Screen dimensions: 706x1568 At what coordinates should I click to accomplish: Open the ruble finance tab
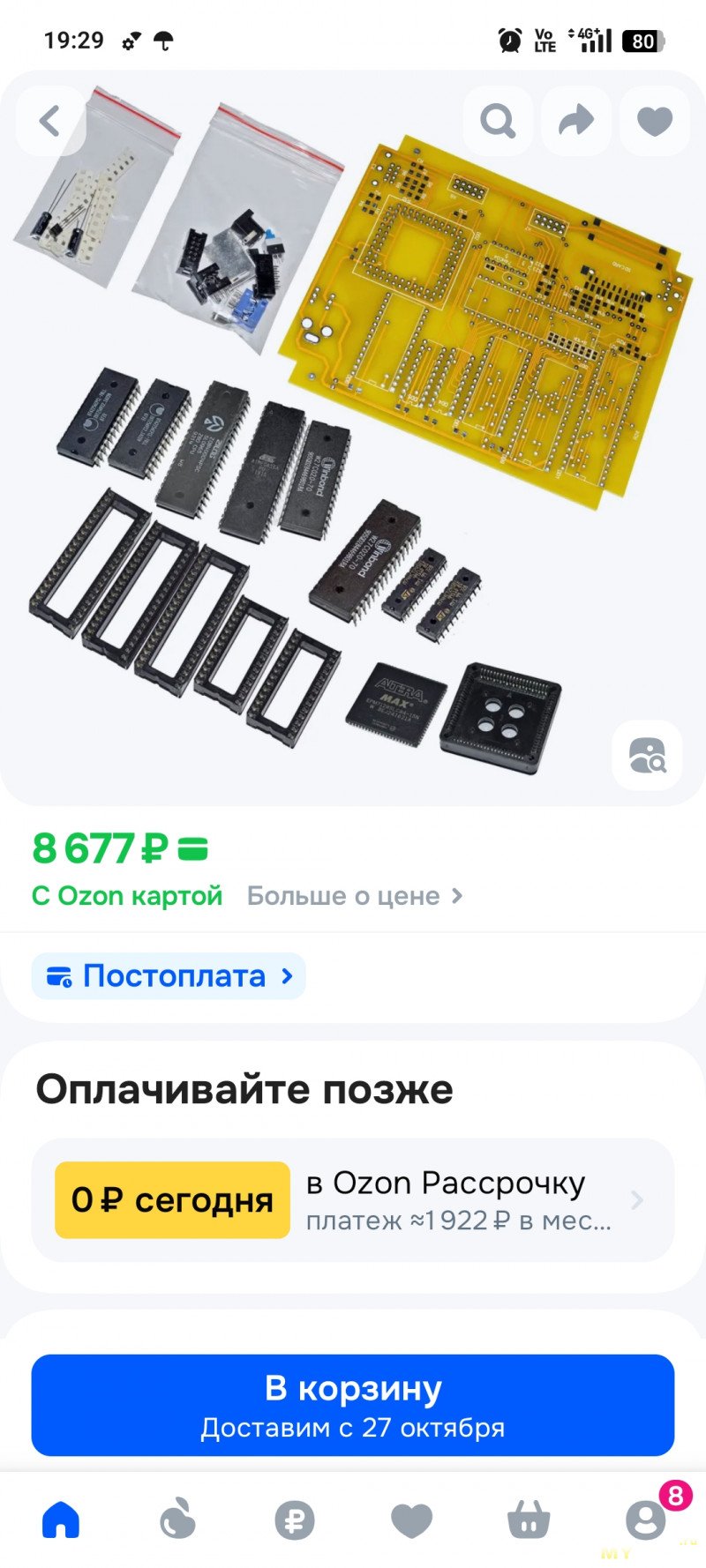click(x=295, y=1520)
